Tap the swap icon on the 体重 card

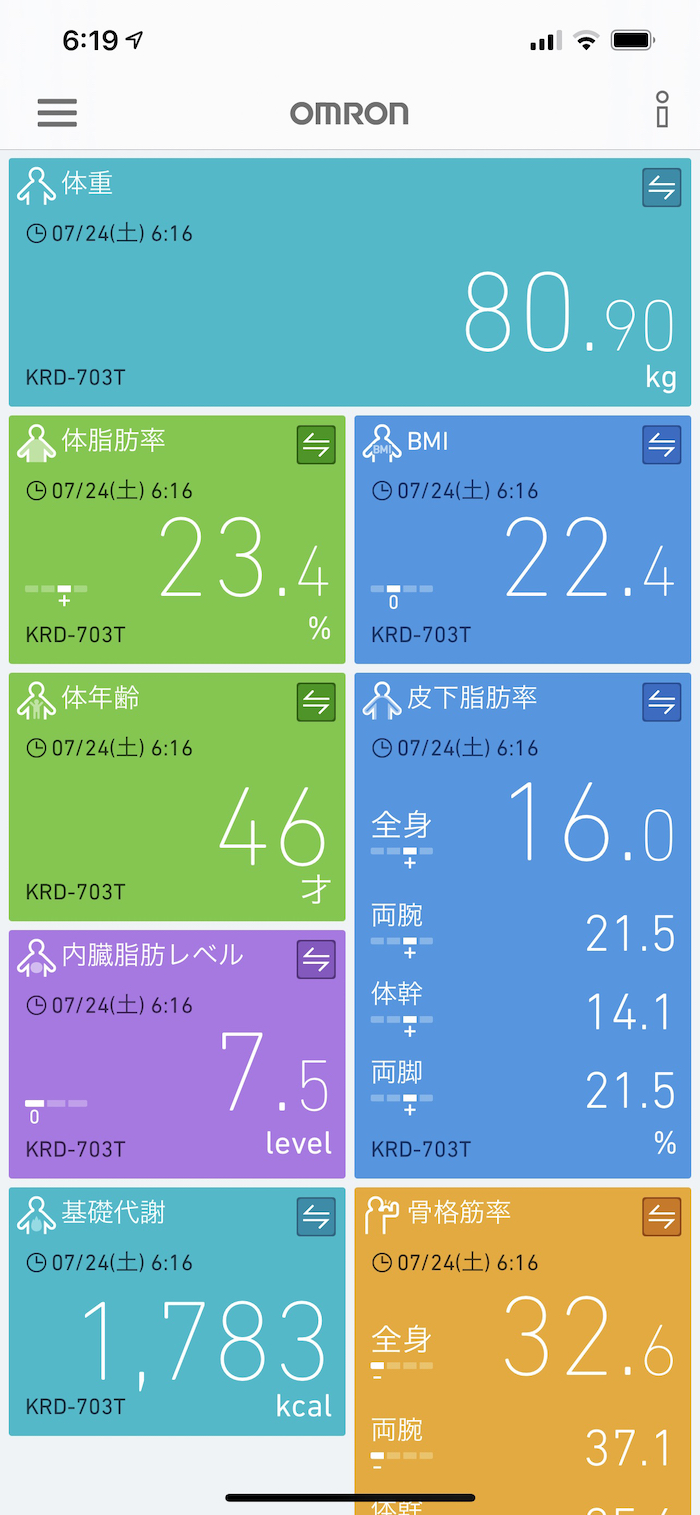click(662, 187)
